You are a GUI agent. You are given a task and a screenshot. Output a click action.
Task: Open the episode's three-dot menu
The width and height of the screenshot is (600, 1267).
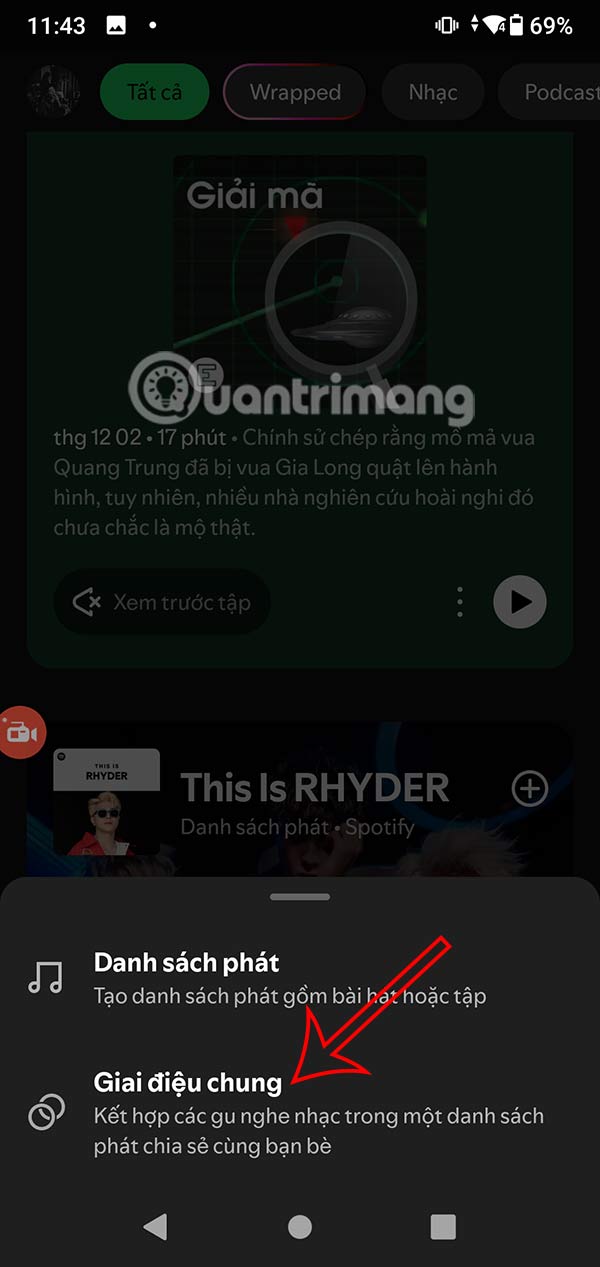[x=459, y=602]
